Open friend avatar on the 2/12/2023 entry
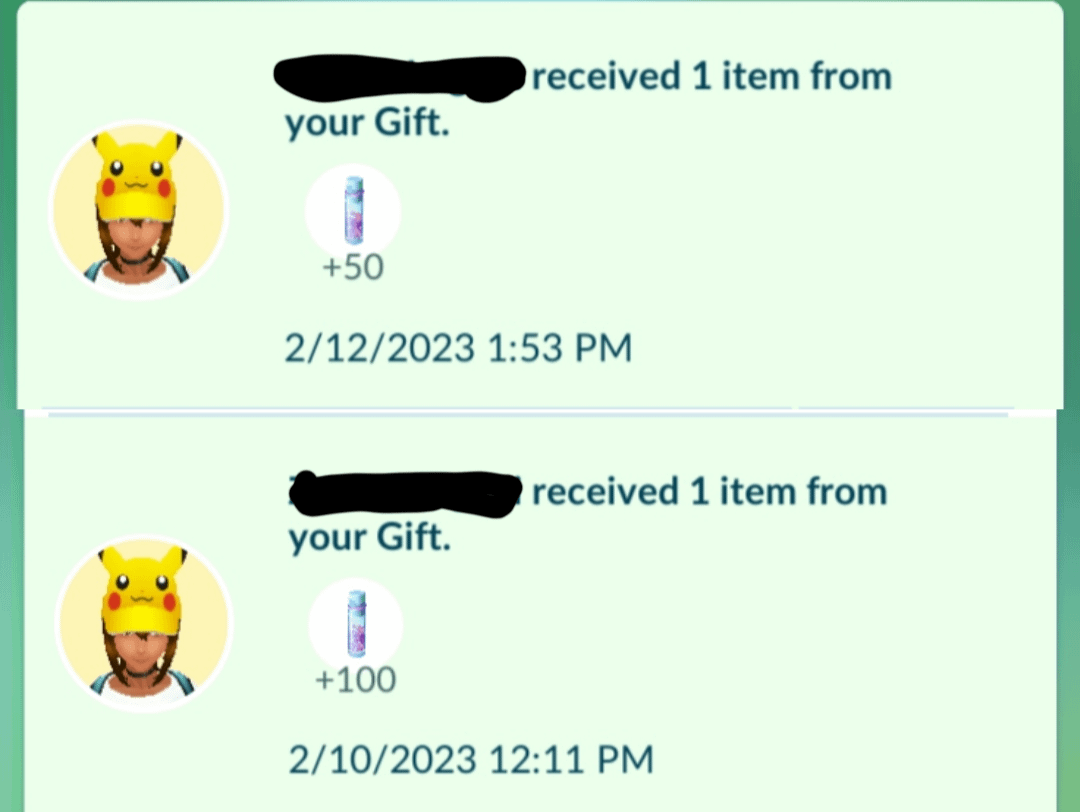The width and height of the screenshot is (1080, 812). click(139, 210)
